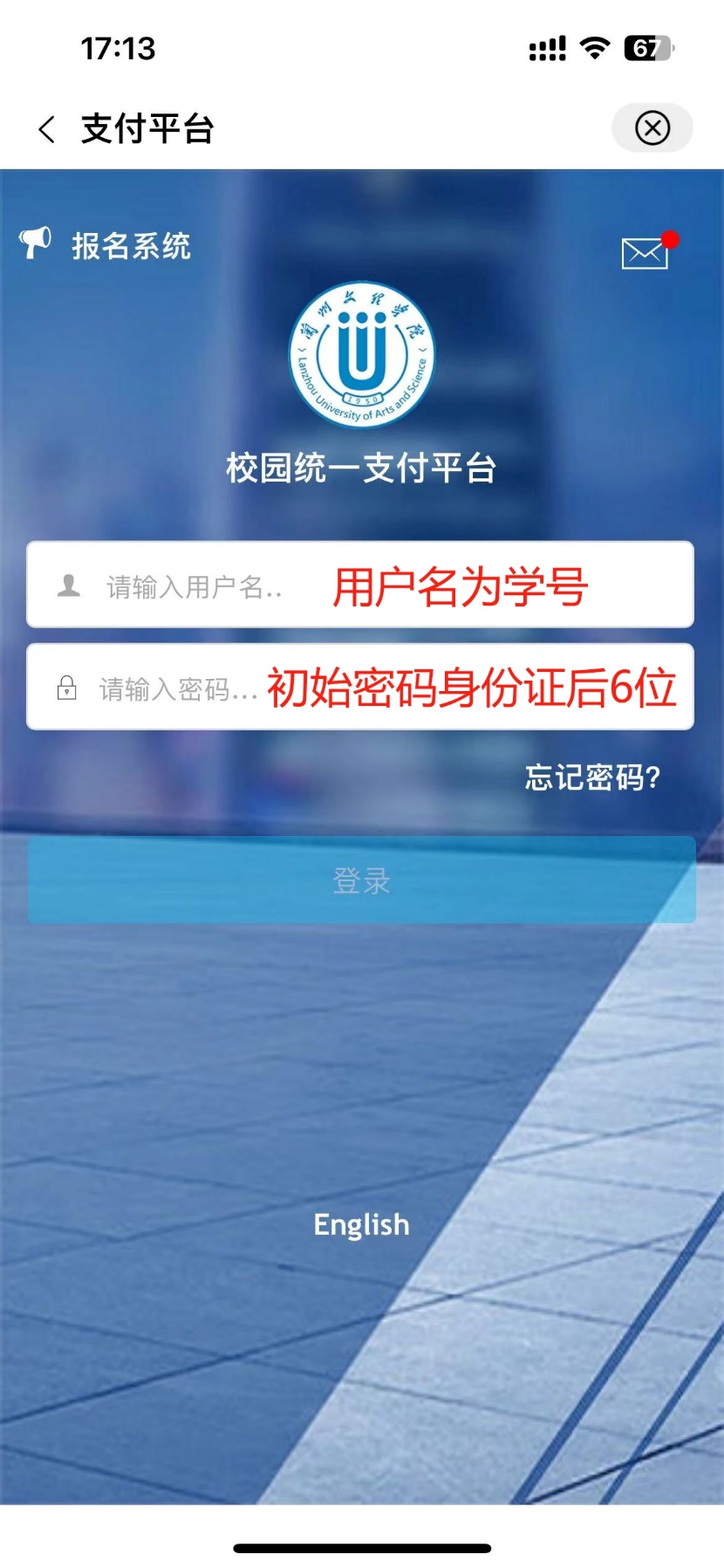Switch language to English

point(361,1224)
